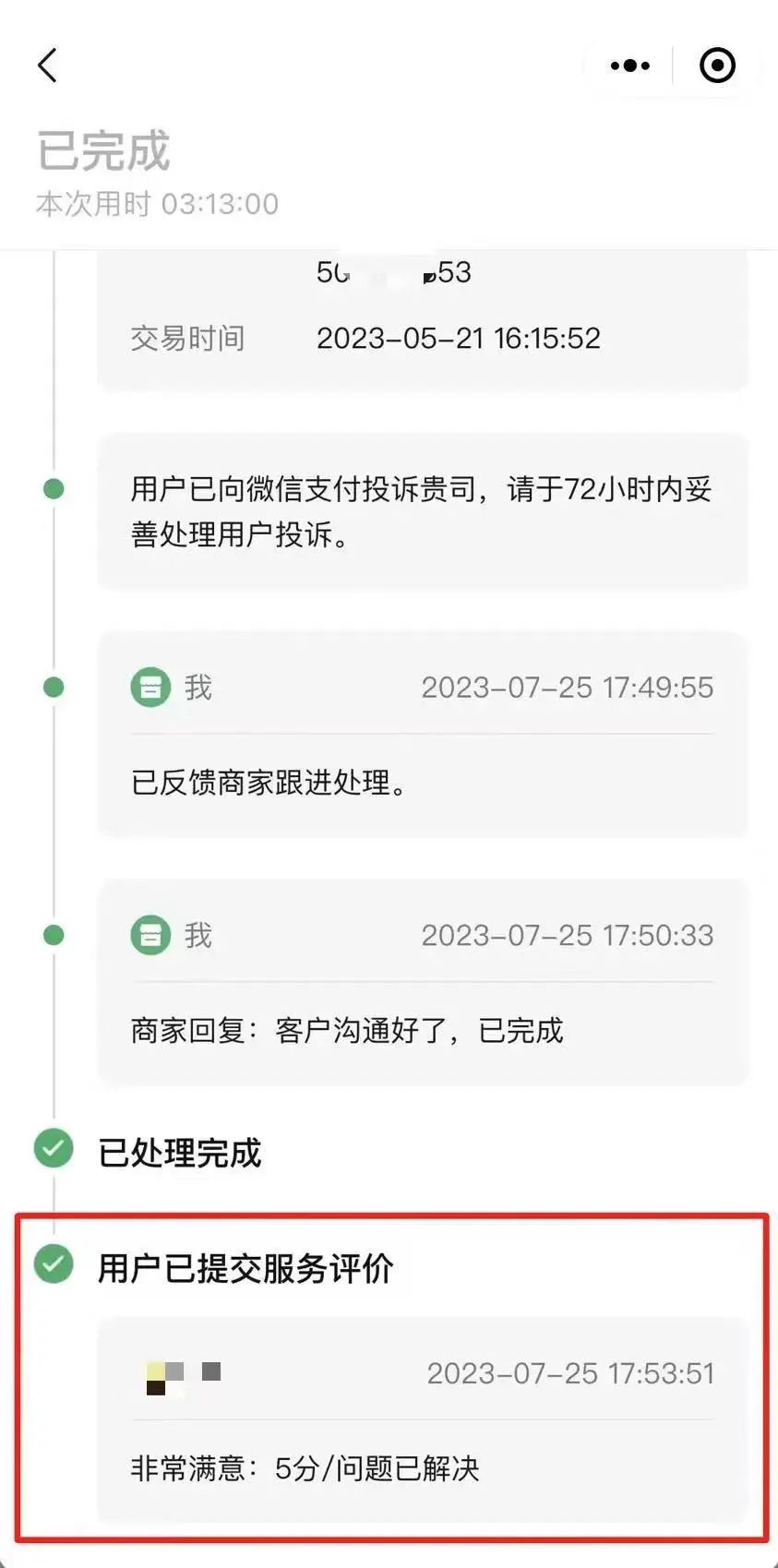Screen dimensions: 778x1568
Task: Expand the complaint notice message card
Action: click(x=422, y=511)
